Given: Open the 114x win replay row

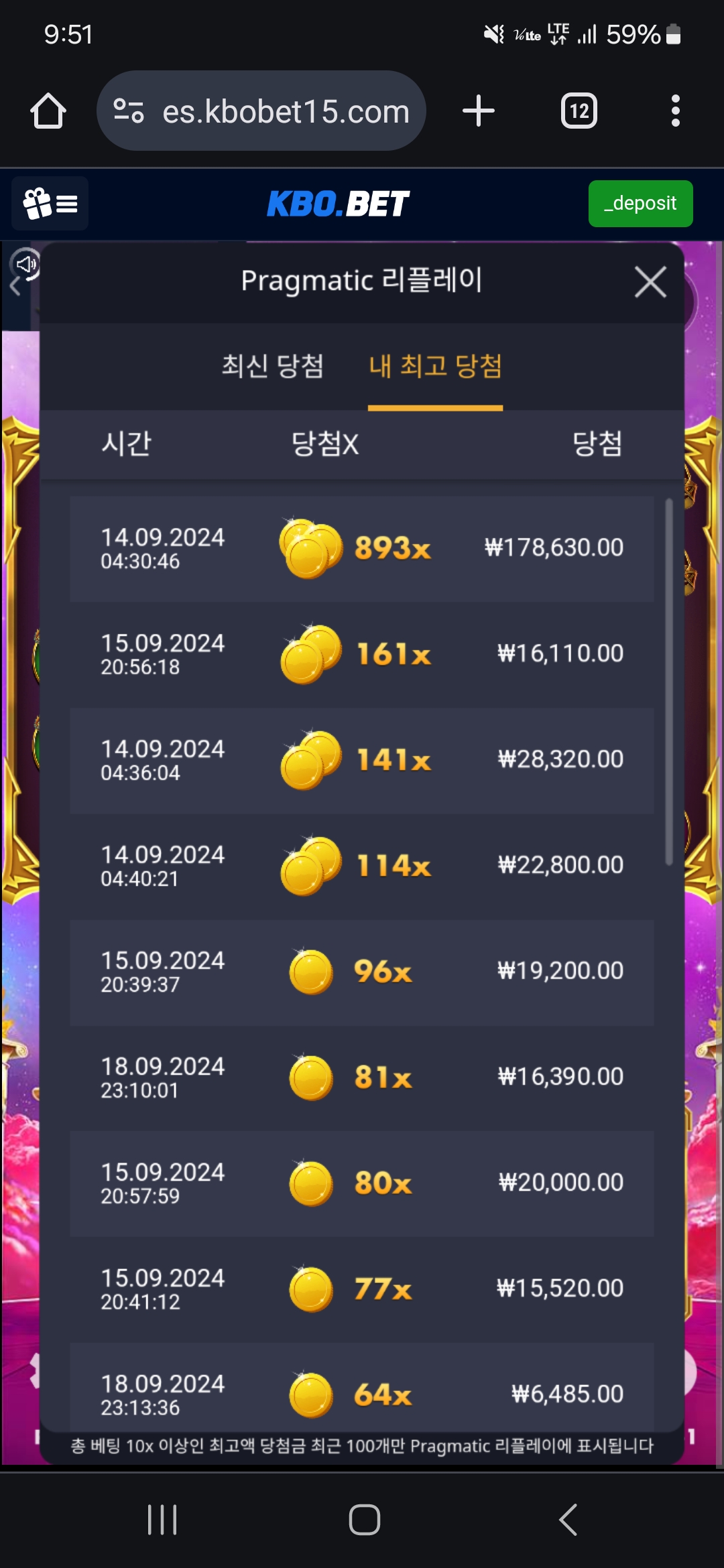Looking at the screenshot, I should [362, 866].
